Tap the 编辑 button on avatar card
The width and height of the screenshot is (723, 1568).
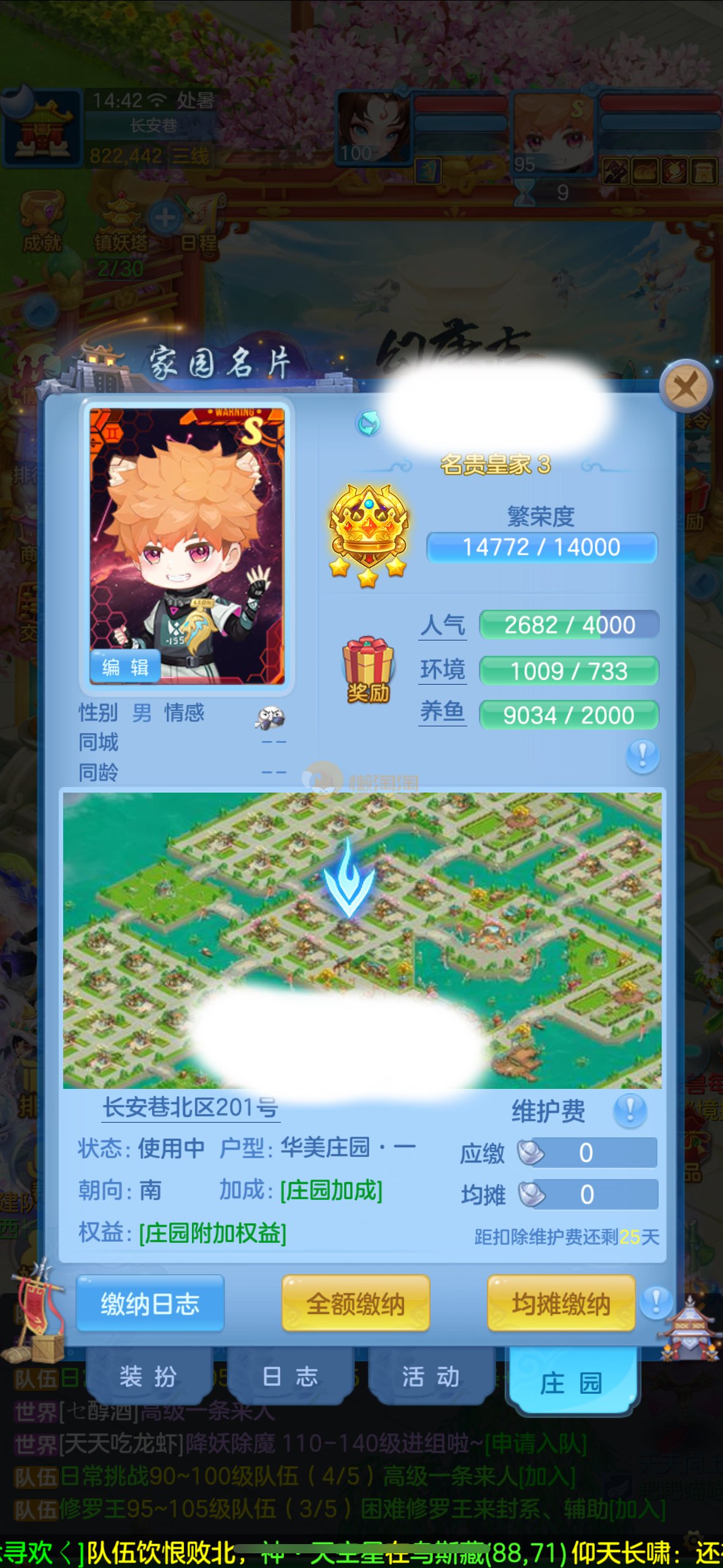point(125,667)
